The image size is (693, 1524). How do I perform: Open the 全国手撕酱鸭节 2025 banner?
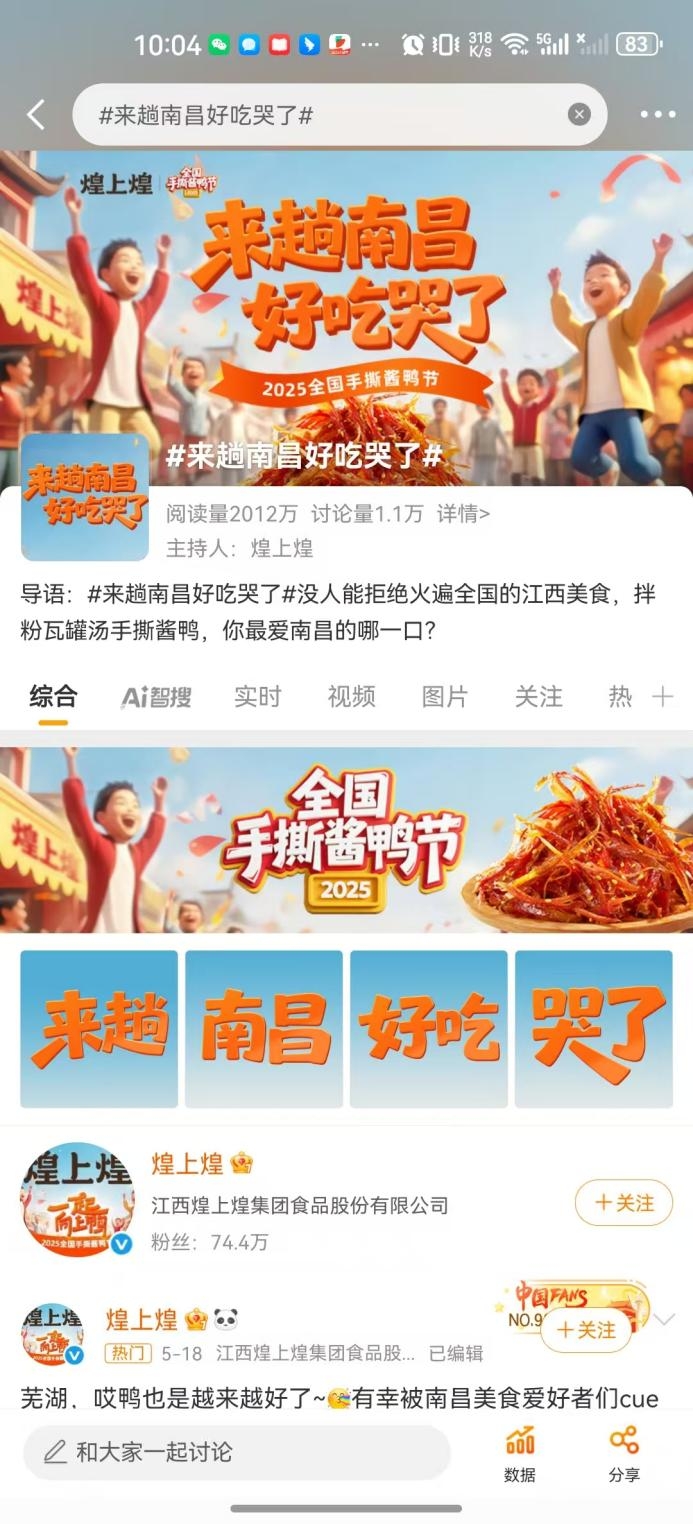tap(346, 840)
